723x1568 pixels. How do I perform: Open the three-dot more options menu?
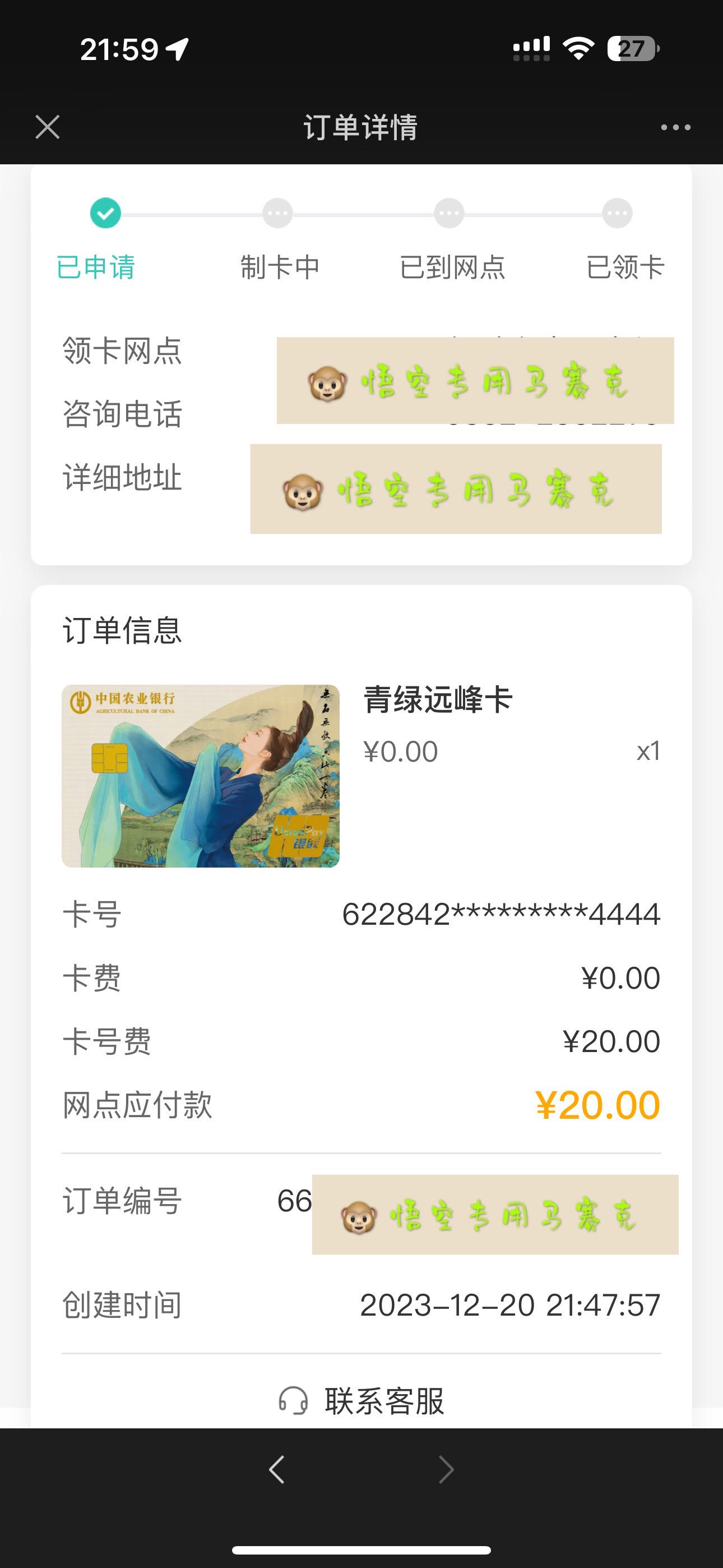[x=675, y=127]
